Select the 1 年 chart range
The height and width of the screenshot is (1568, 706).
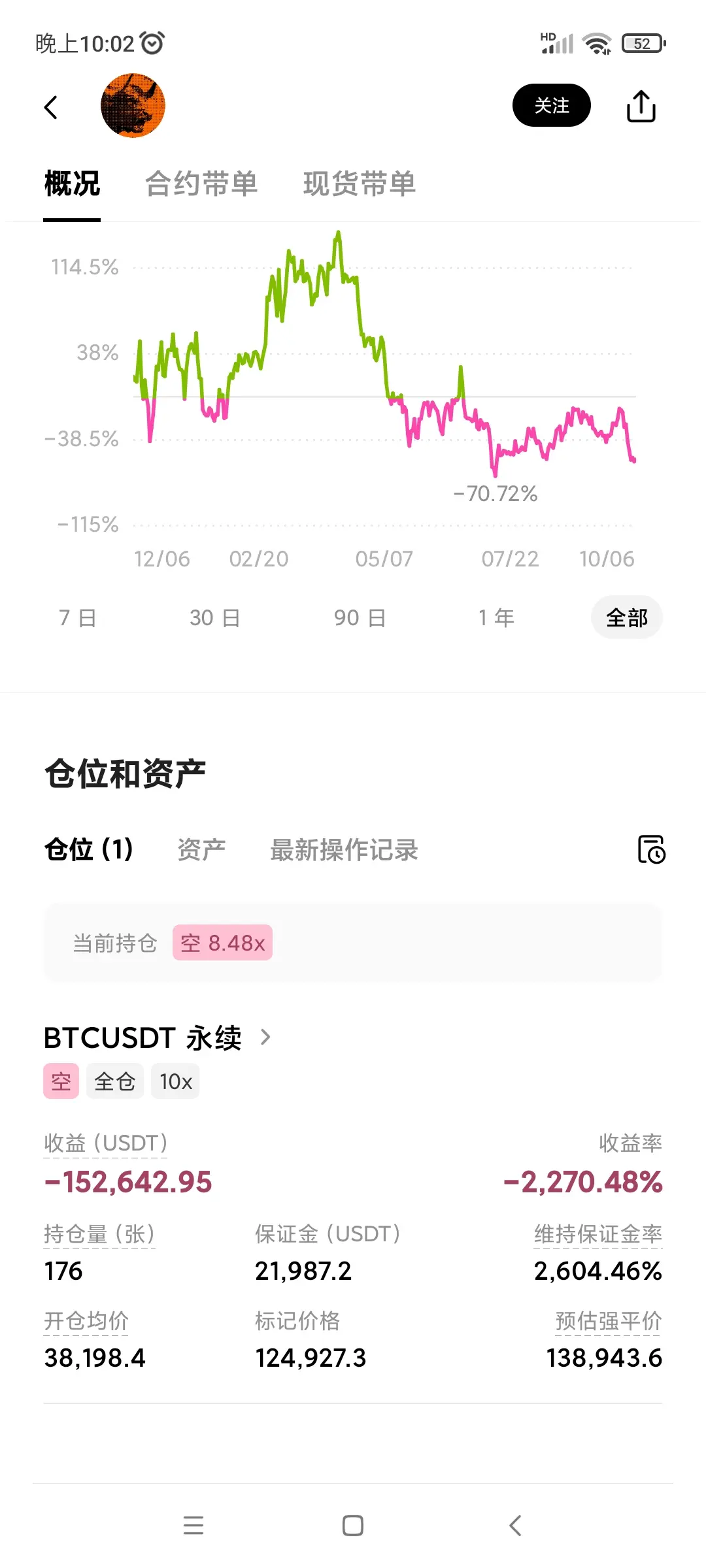[x=496, y=617]
